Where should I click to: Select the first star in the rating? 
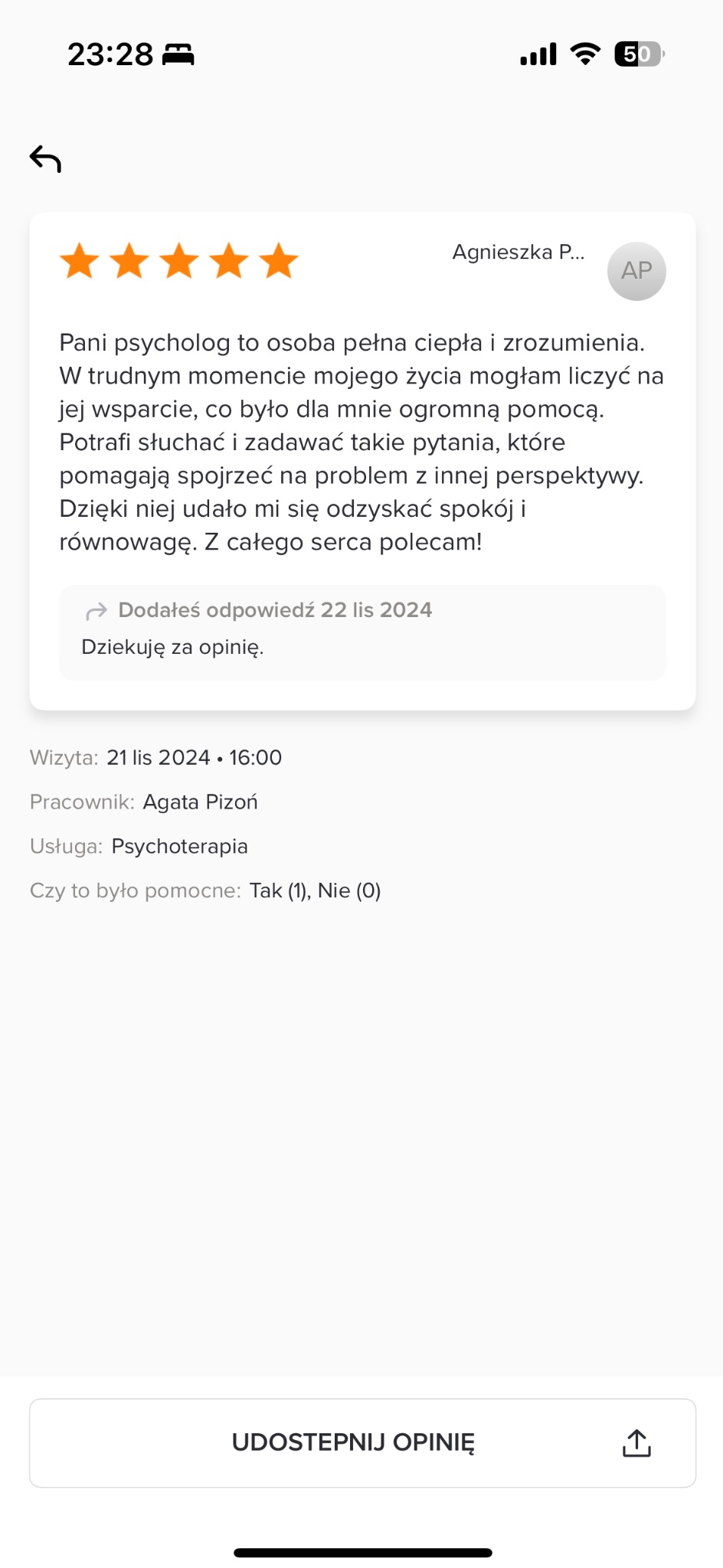[x=79, y=260]
